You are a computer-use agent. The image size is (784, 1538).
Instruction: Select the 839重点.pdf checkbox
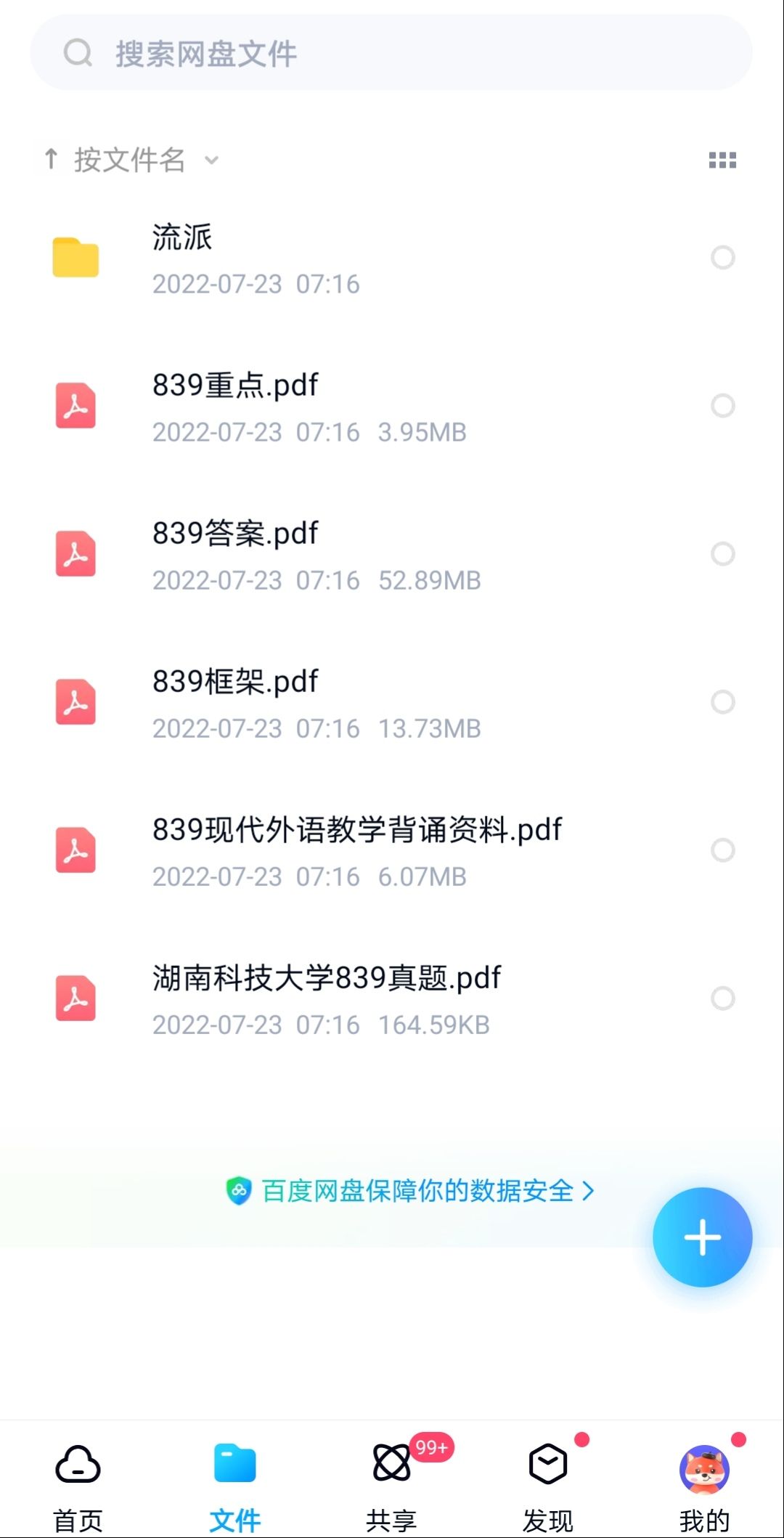(x=722, y=405)
